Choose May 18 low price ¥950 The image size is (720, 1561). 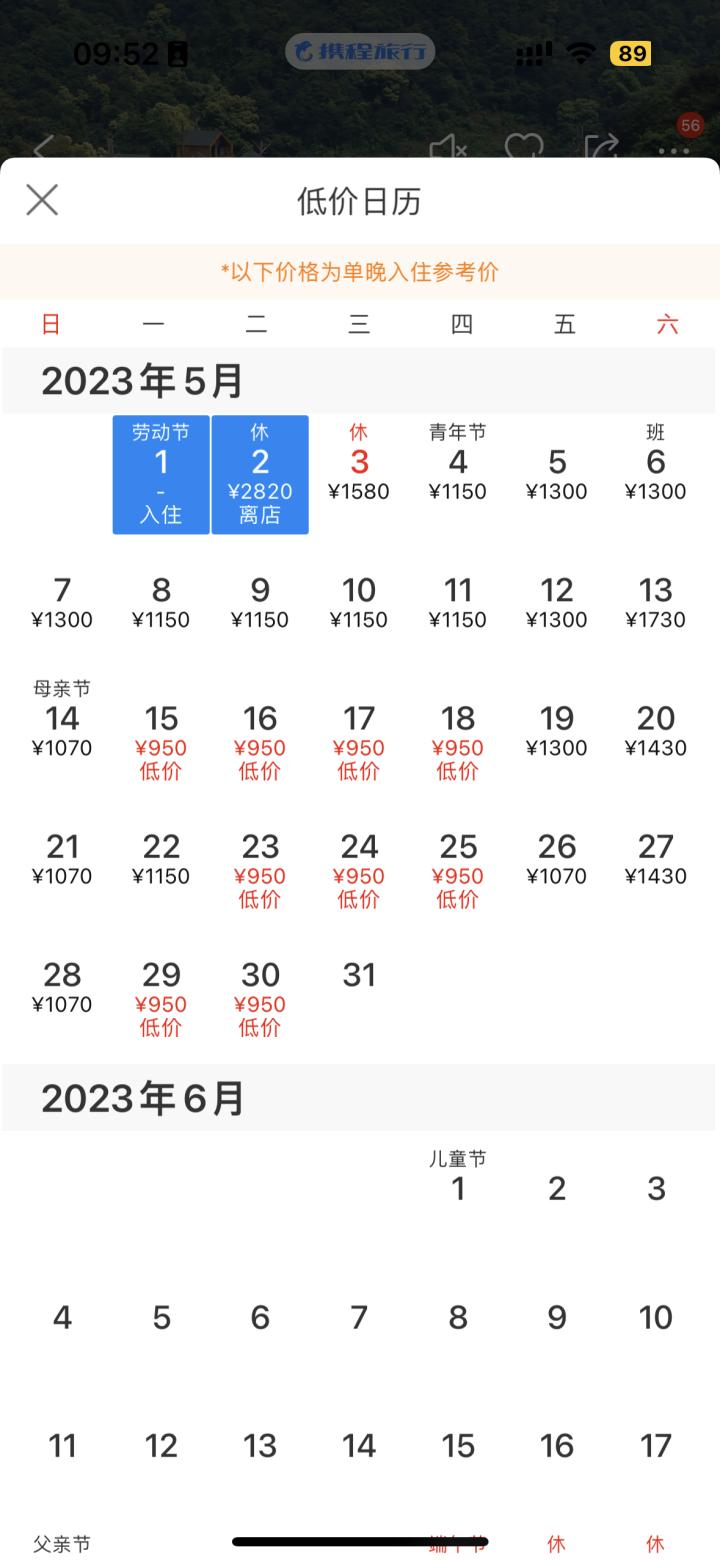458,740
